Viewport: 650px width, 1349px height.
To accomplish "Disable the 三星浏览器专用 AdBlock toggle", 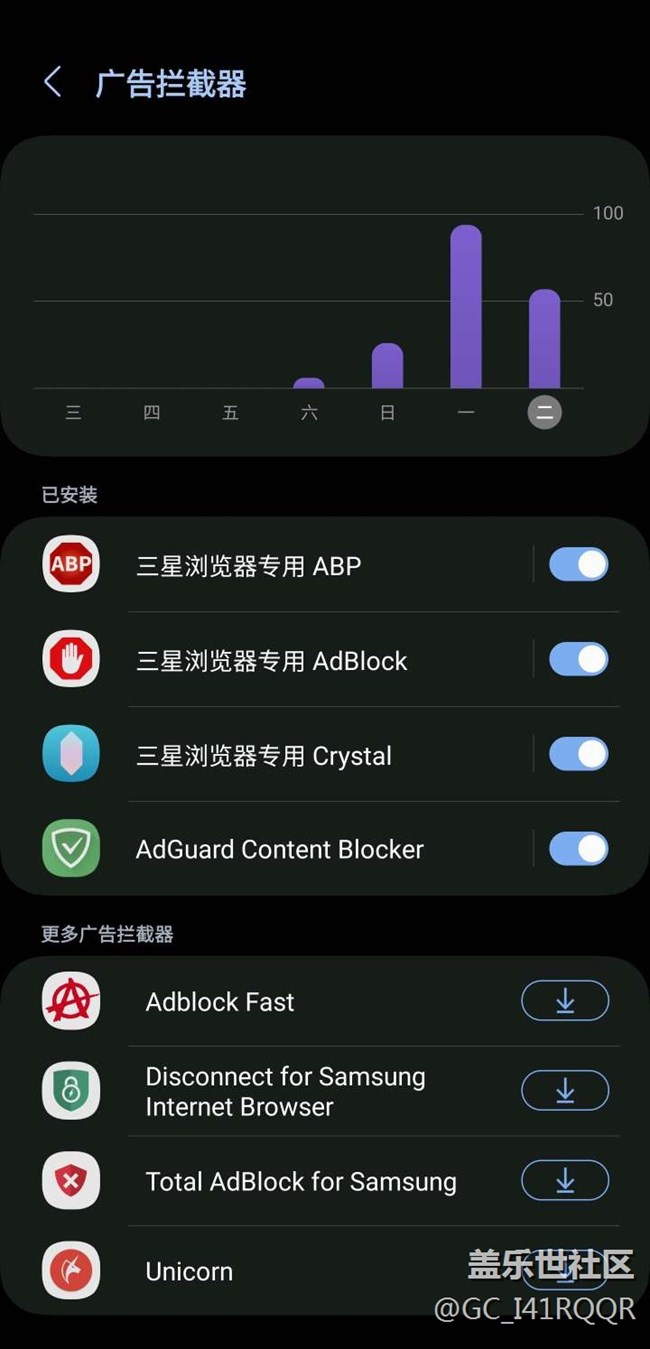I will (578, 660).
